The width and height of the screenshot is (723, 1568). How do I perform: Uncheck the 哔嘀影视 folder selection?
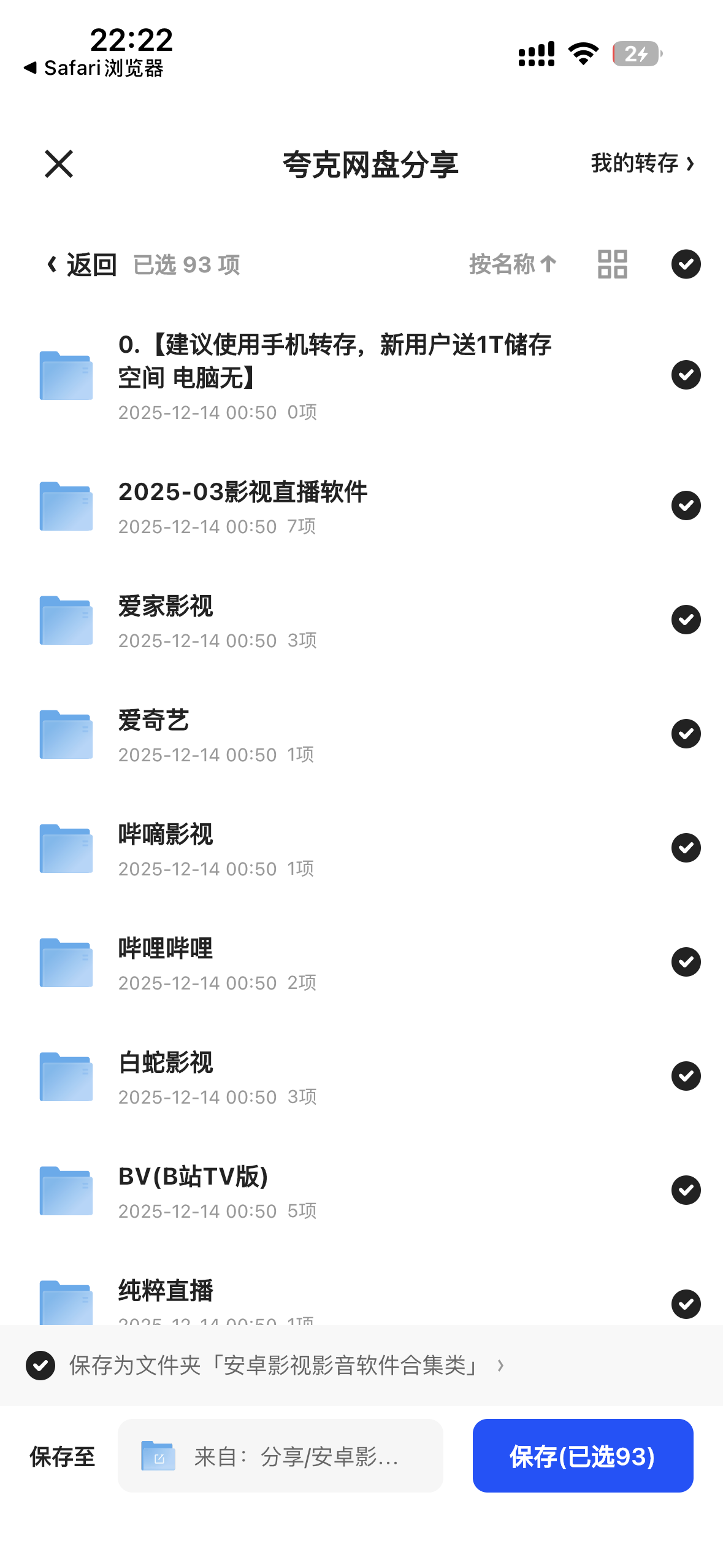pyautogui.click(x=686, y=848)
